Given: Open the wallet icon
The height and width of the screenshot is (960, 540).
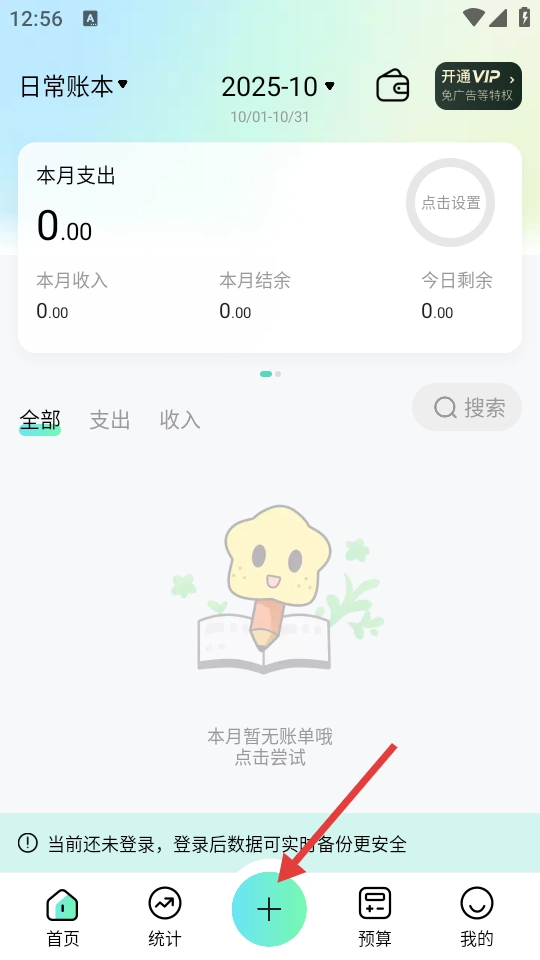Looking at the screenshot, I should (x=392, y=86).
